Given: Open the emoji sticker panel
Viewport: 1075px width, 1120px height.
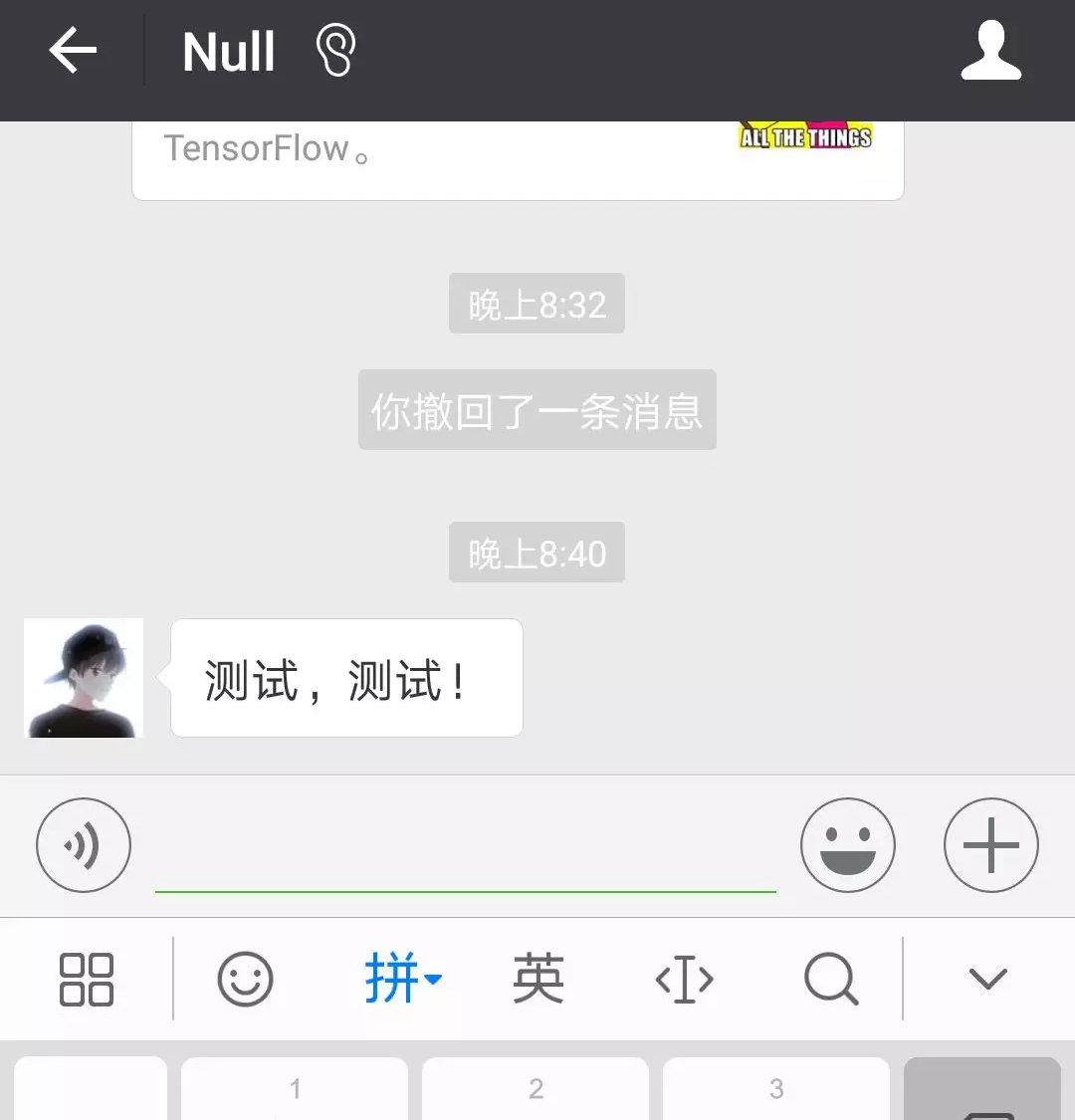Looking at the screenshot, I should pos(848,845).
